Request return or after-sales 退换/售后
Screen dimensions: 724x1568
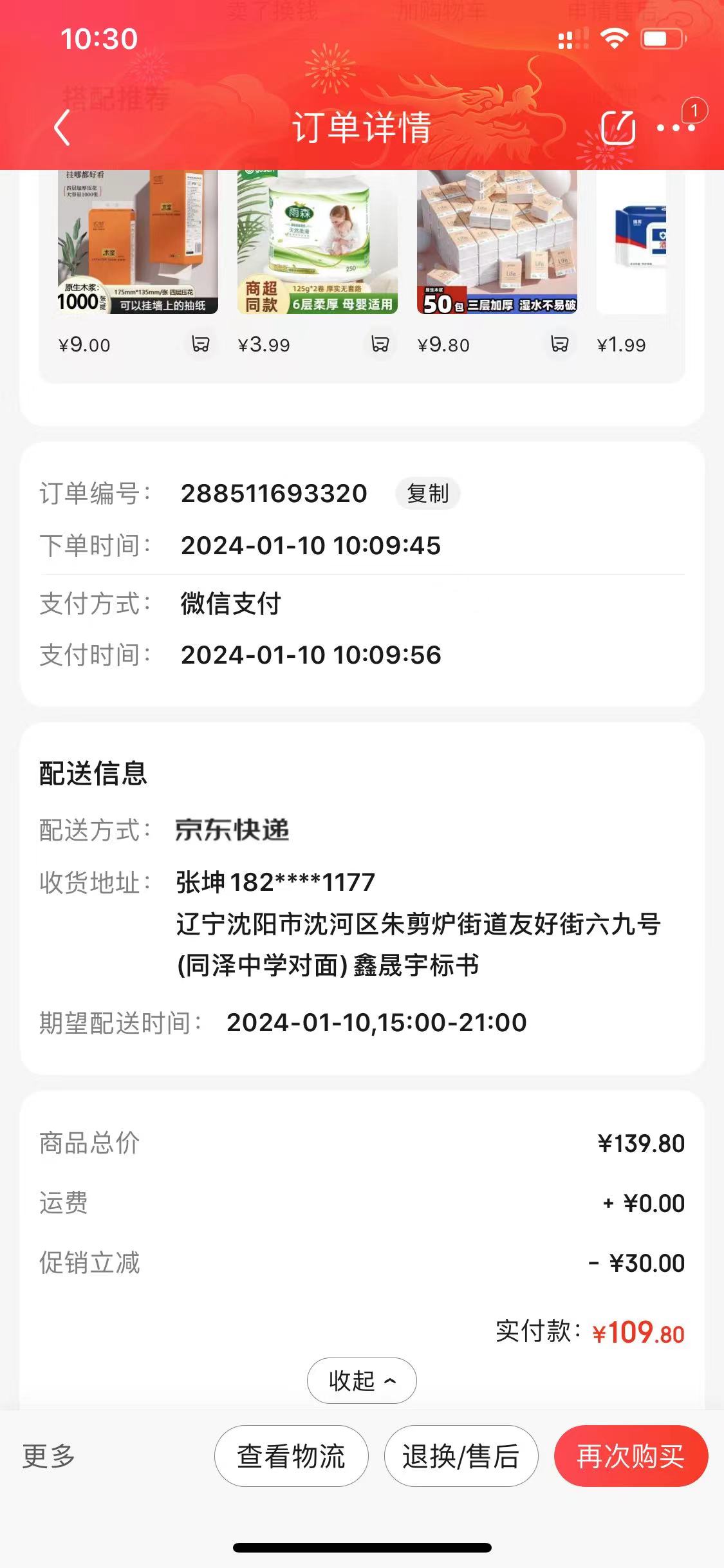[x=461, y=1456]
